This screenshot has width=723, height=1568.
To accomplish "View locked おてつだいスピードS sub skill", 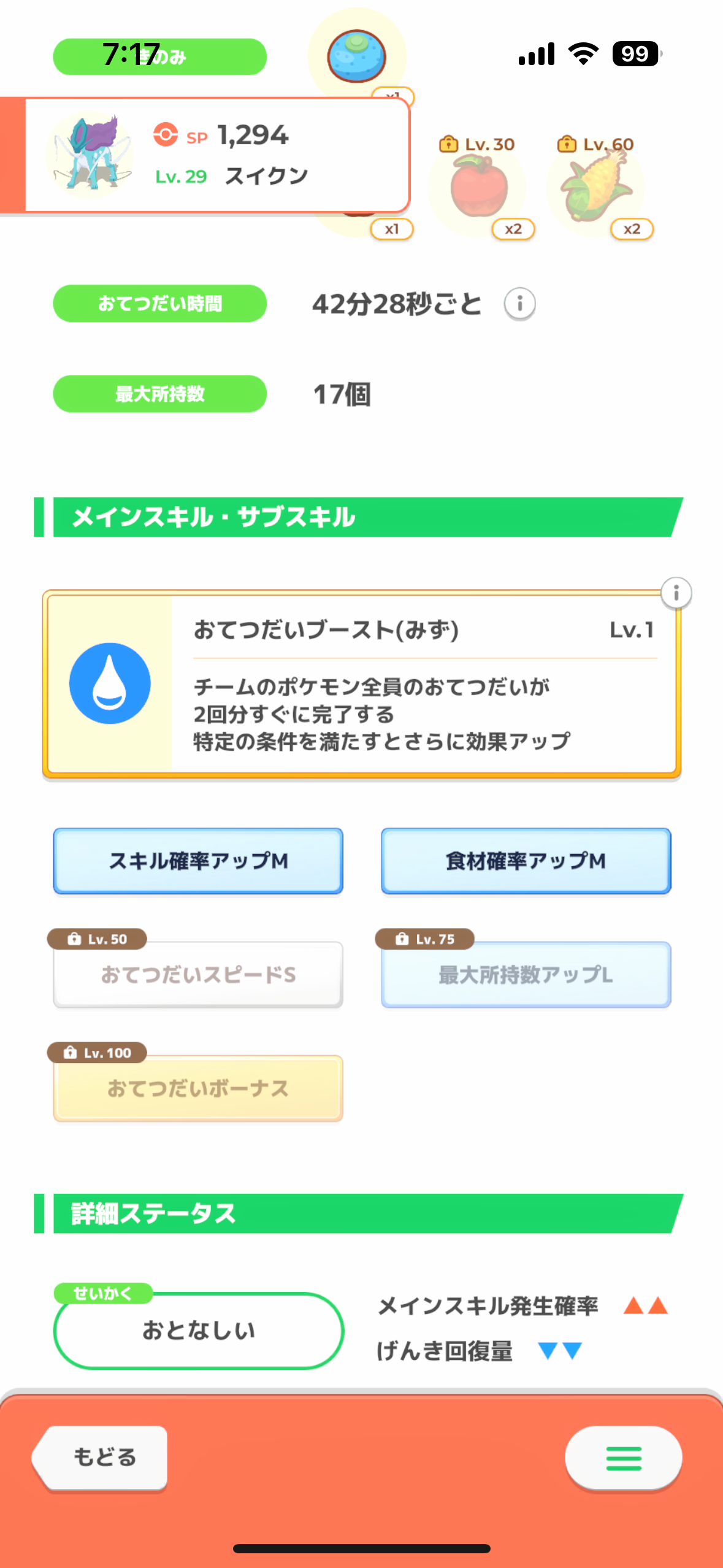I will pos(198,974).
